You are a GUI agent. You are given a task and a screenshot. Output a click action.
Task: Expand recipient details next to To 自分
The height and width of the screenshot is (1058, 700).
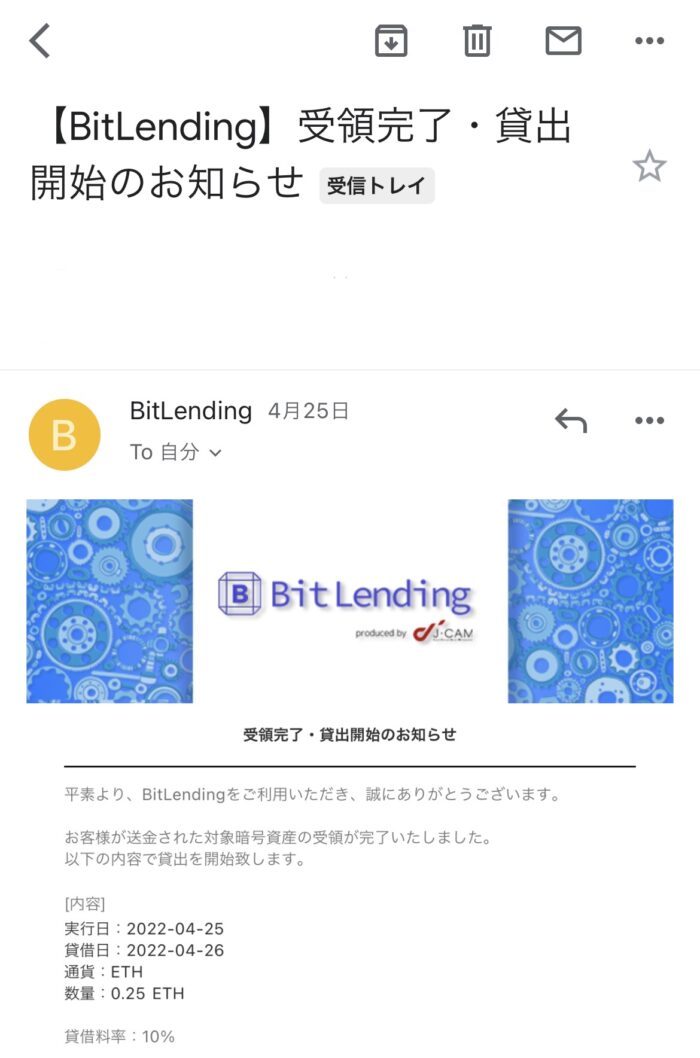(x=214, y=453)
